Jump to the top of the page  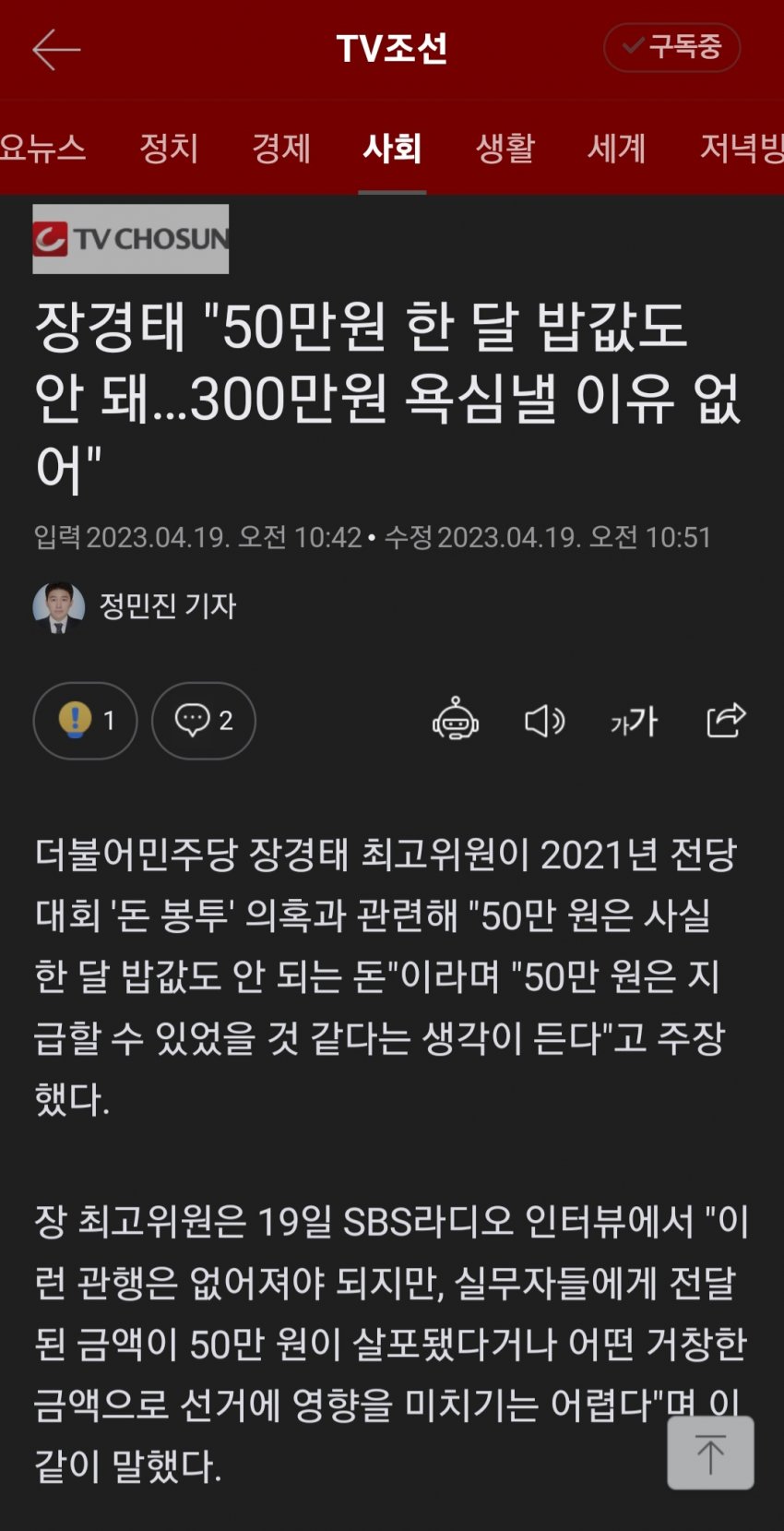[710, 1453]
